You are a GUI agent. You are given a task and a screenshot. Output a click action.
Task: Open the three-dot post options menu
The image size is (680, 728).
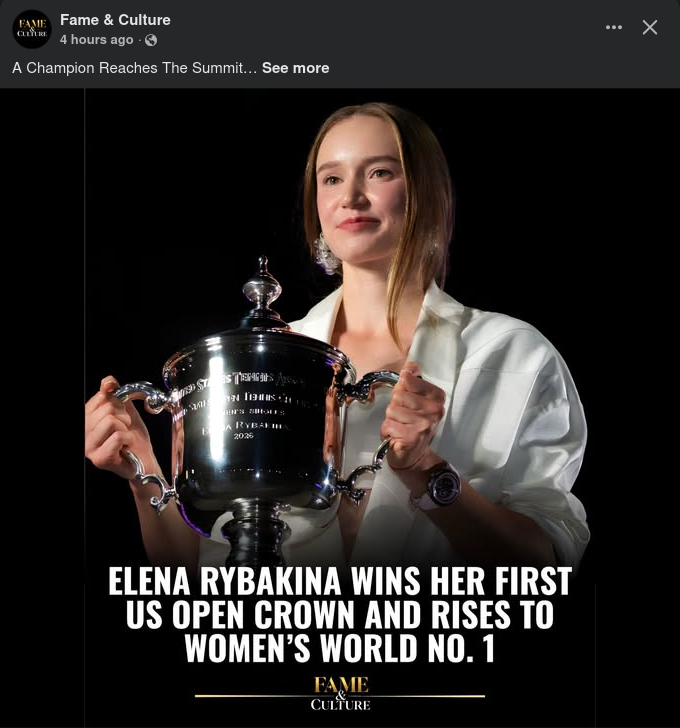pyautogui.click(x=614, y=27)
